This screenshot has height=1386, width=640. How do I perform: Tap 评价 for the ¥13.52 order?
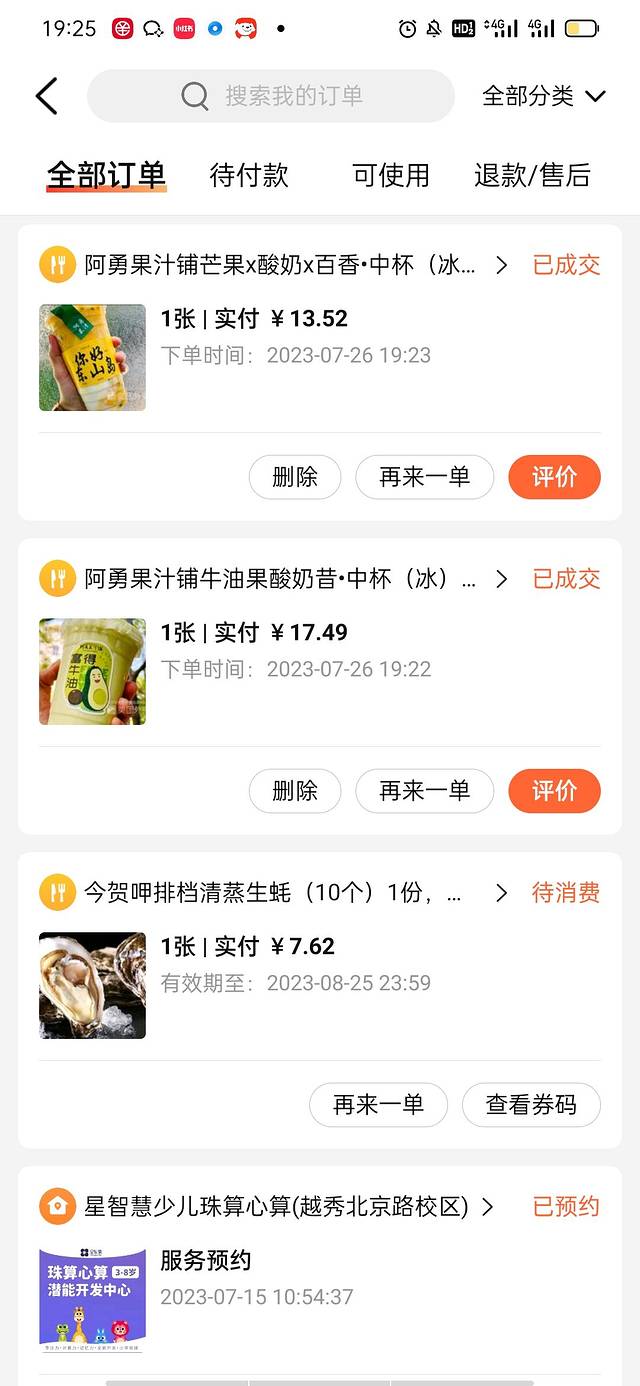coord(554,477)
